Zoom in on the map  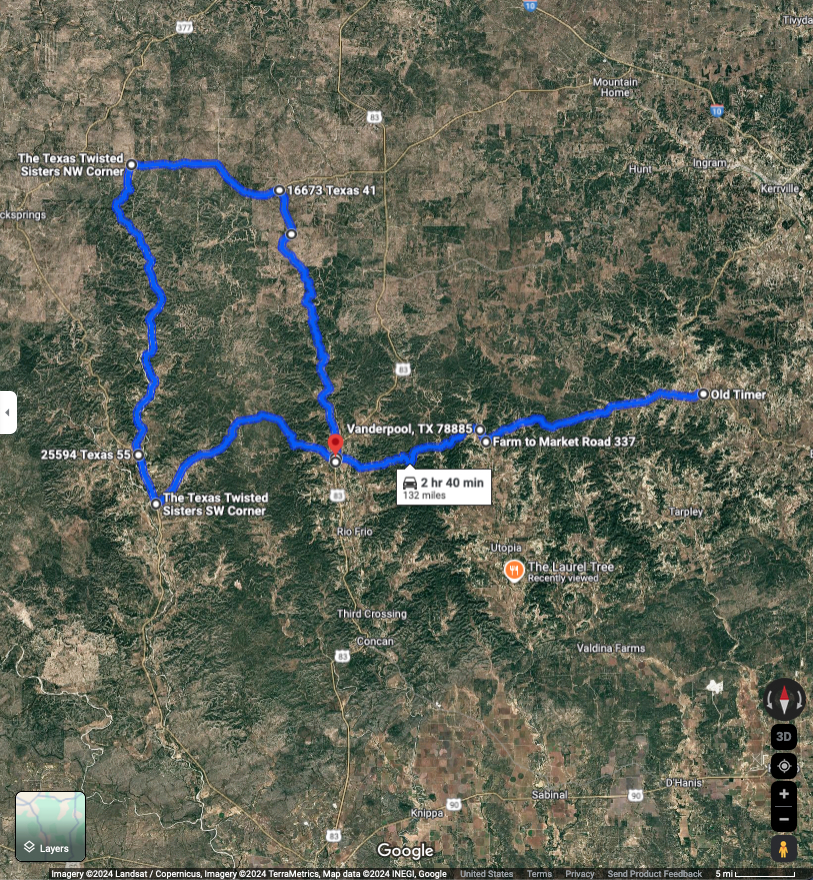pos(784,795)
